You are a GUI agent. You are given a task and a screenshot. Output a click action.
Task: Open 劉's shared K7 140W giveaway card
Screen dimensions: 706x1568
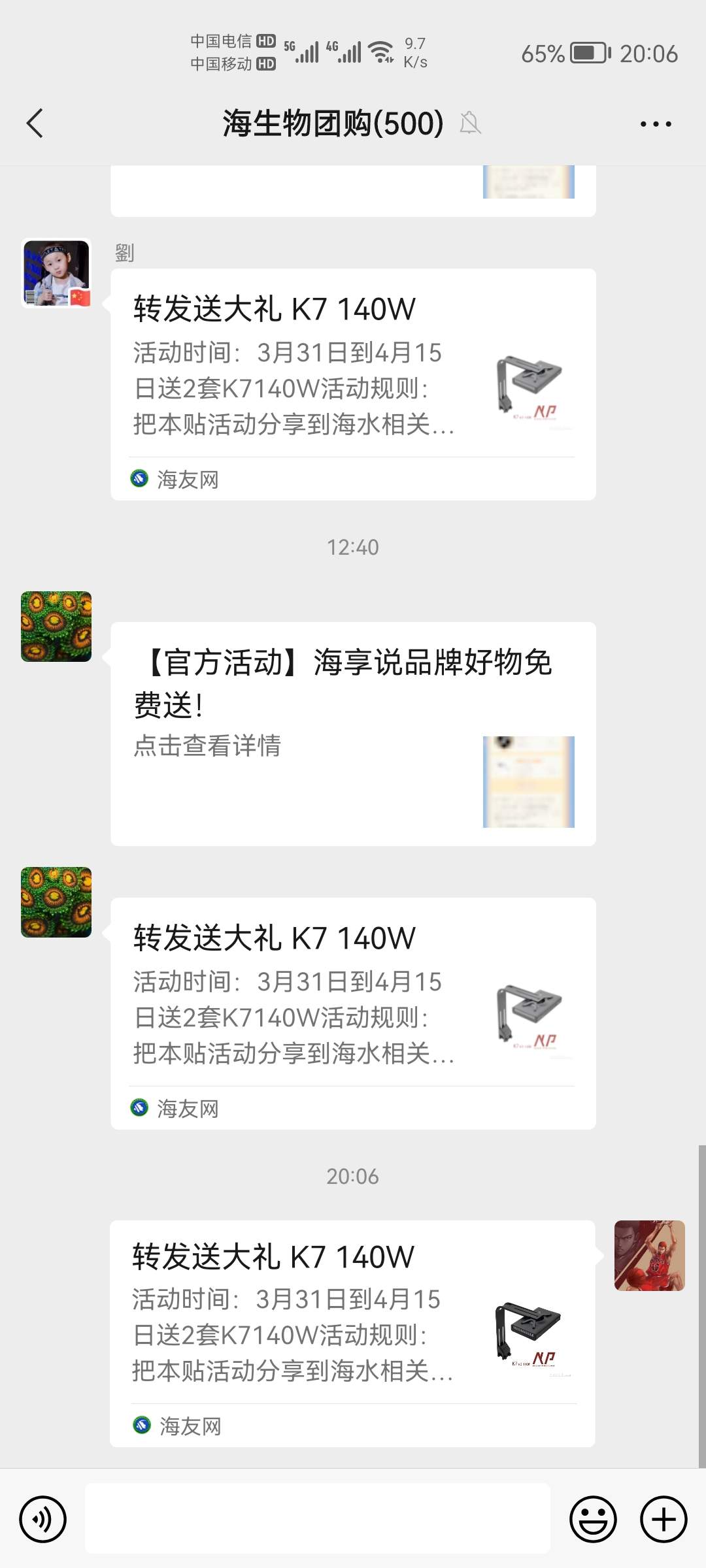click(x=353, y=384)
